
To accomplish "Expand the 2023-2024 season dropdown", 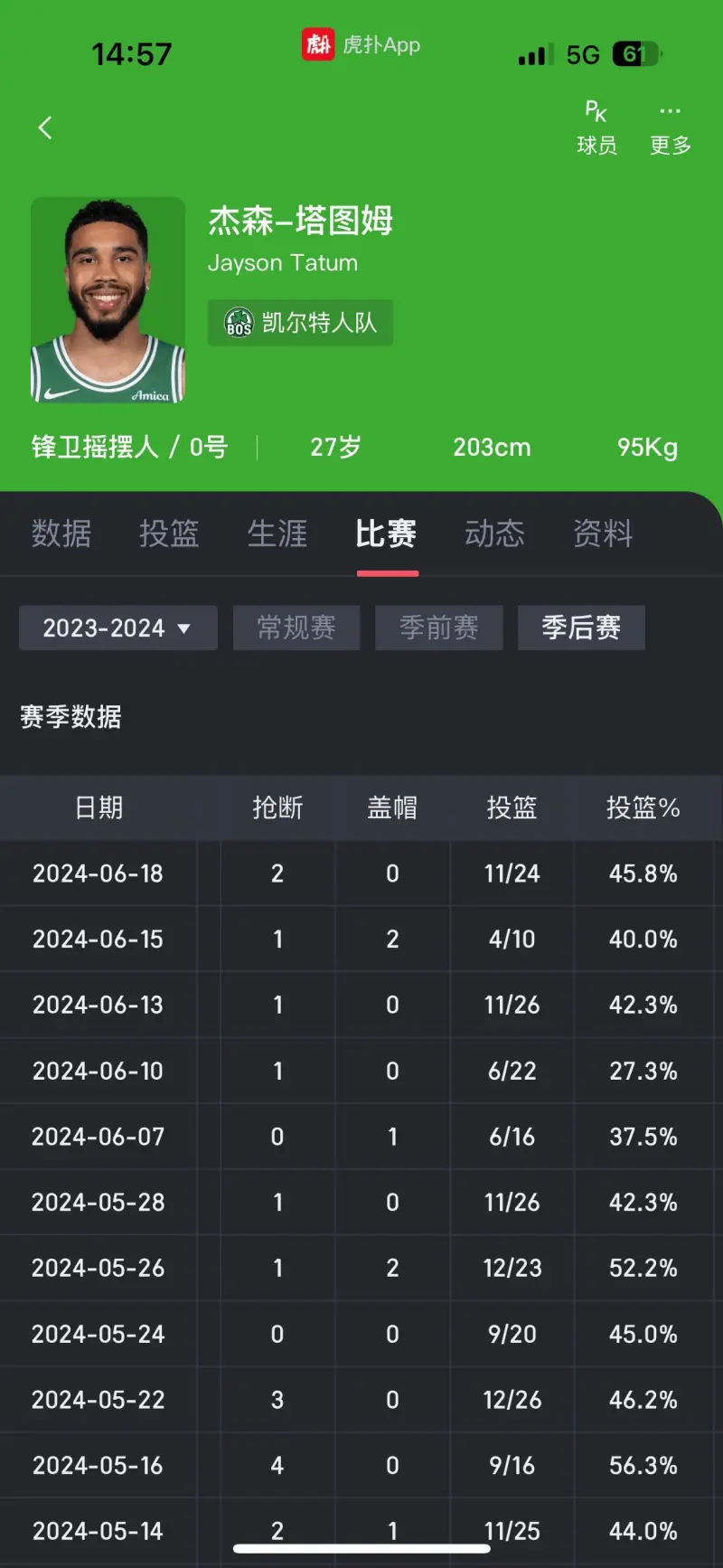I will pos(118,628).
